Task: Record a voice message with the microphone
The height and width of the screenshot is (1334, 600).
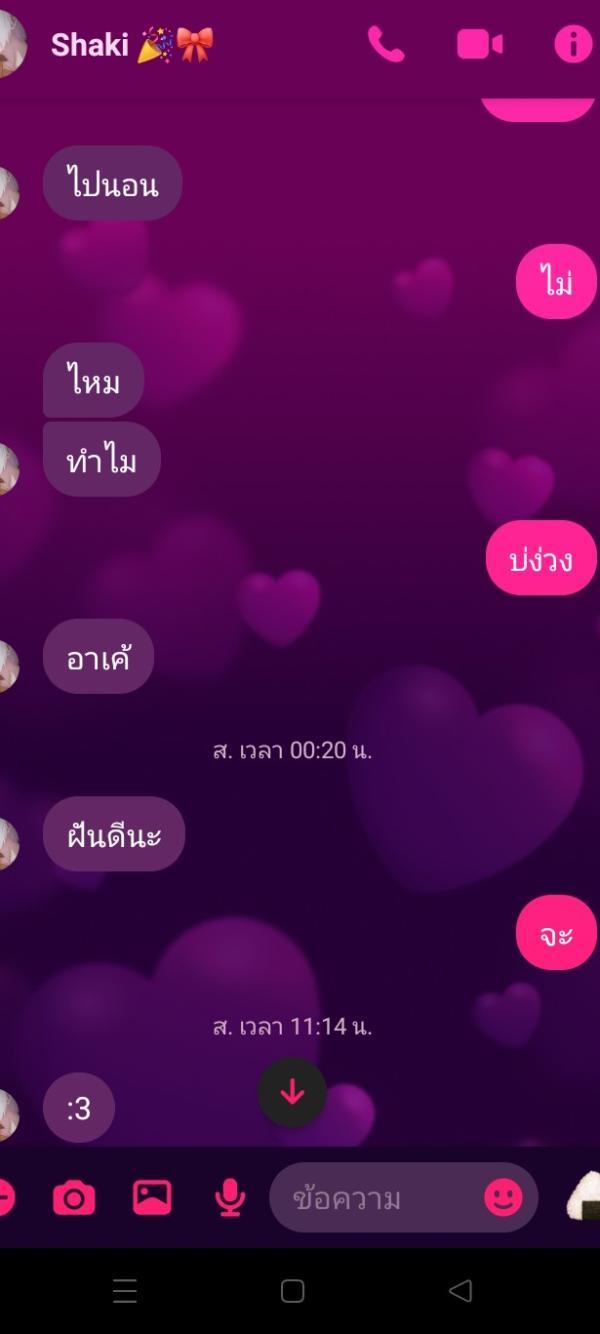Action: 230,1197
